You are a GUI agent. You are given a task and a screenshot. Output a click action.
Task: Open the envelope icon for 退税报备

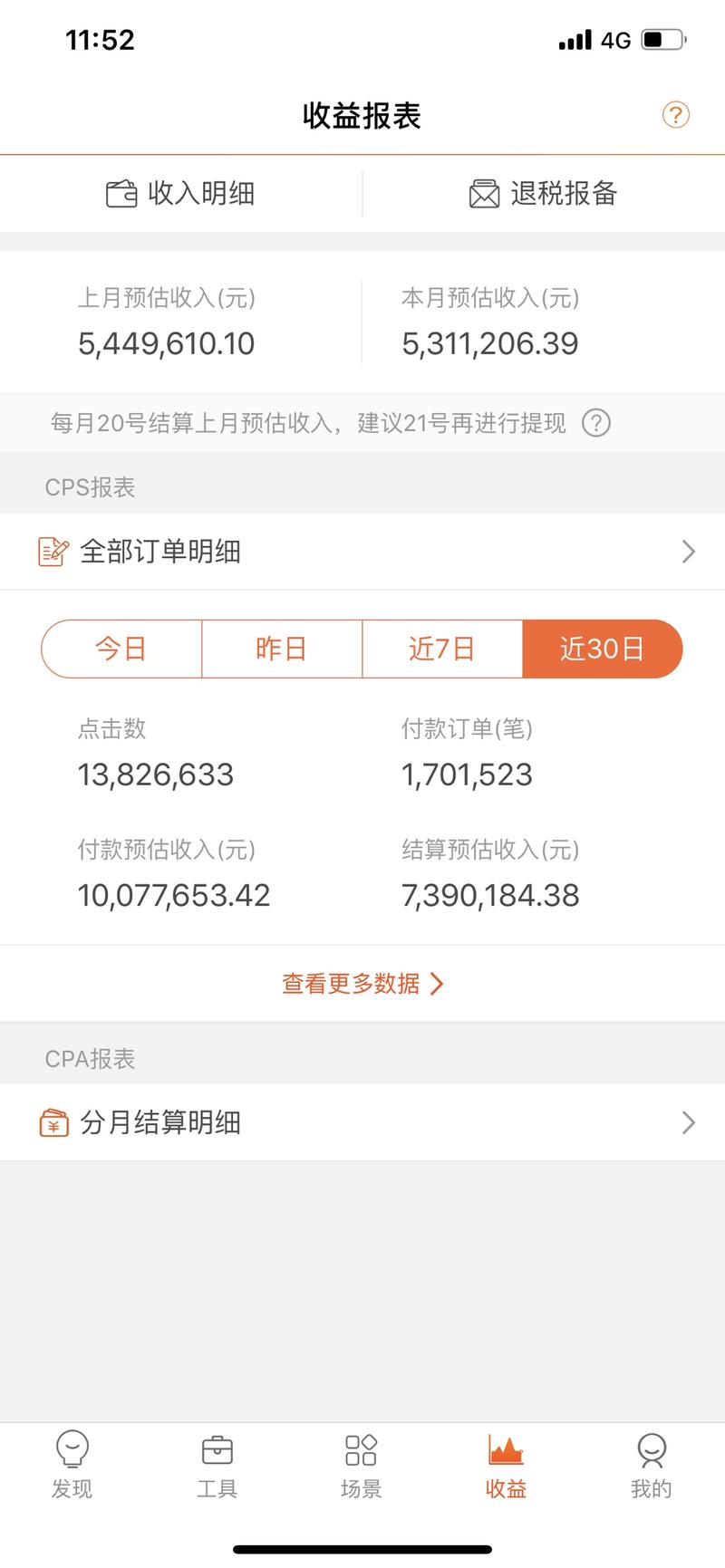click(x=486, y=193)
